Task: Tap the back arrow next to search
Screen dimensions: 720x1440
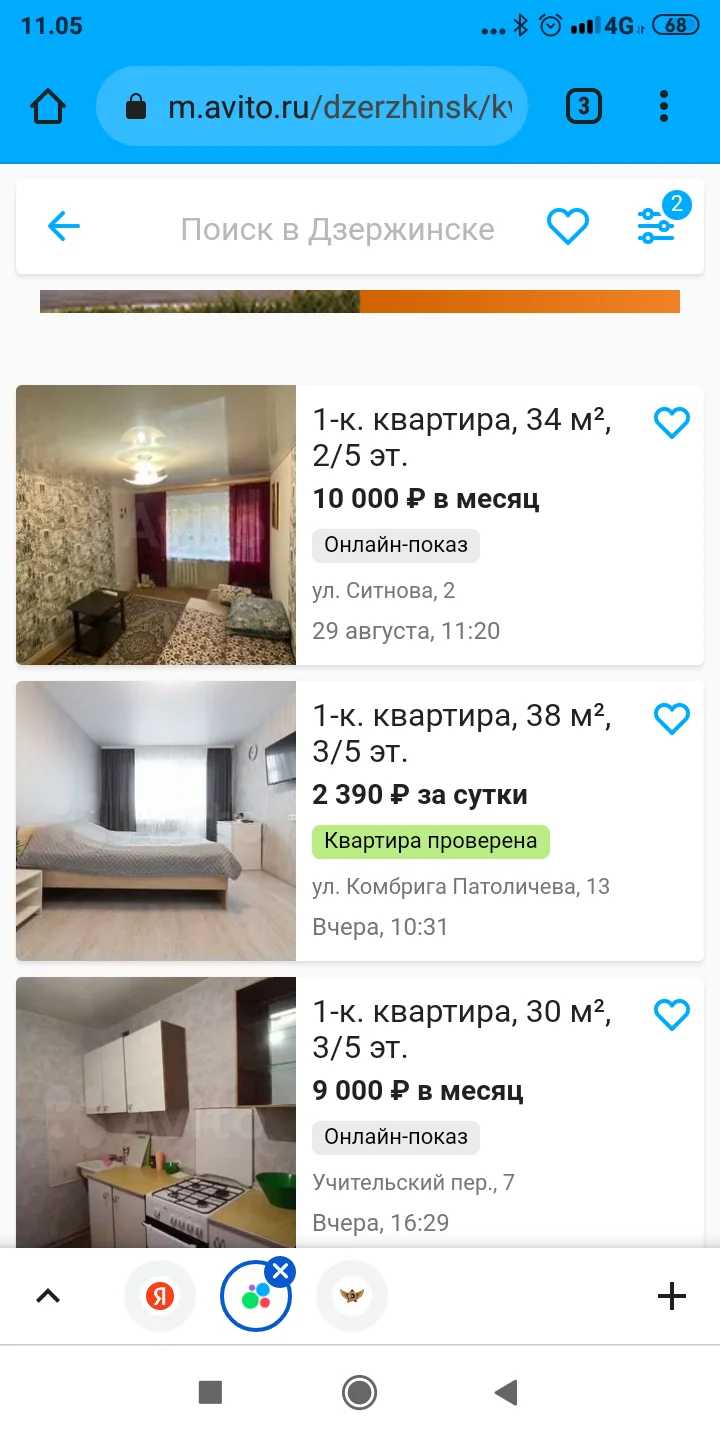Action: pyautogui.click(x=63, y=226)
